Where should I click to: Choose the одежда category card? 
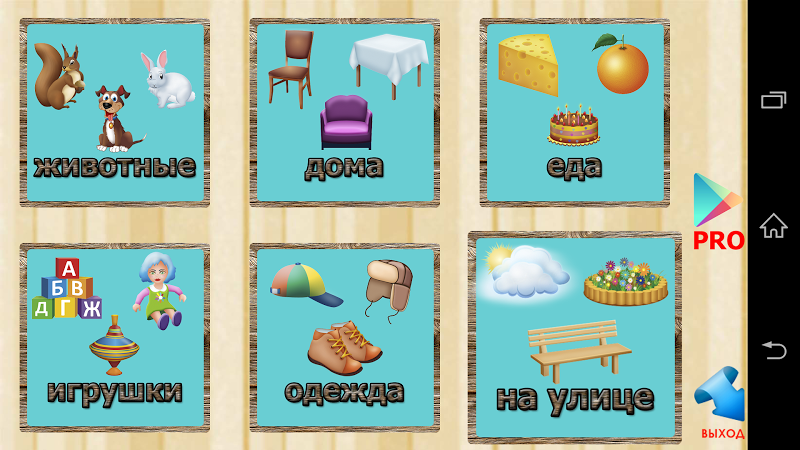[344, 337]
